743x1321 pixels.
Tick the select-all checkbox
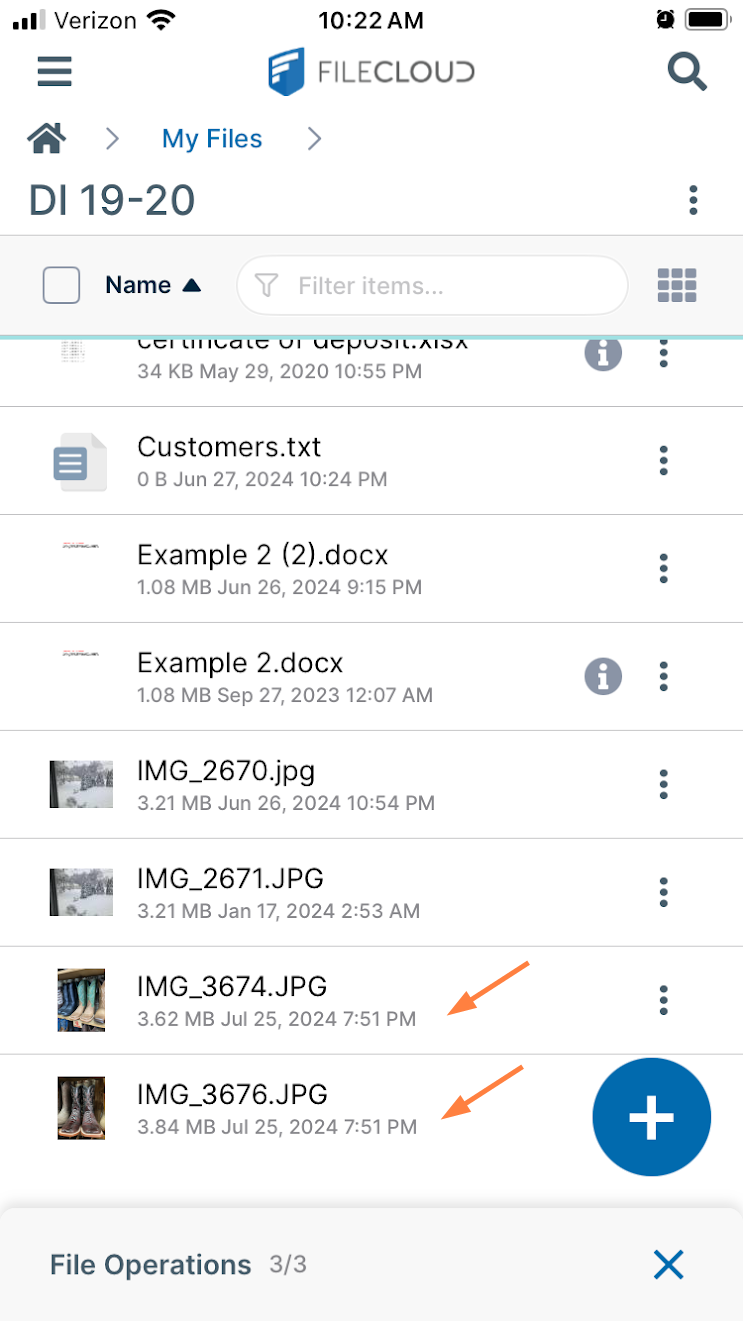click(x=61, y=286)
